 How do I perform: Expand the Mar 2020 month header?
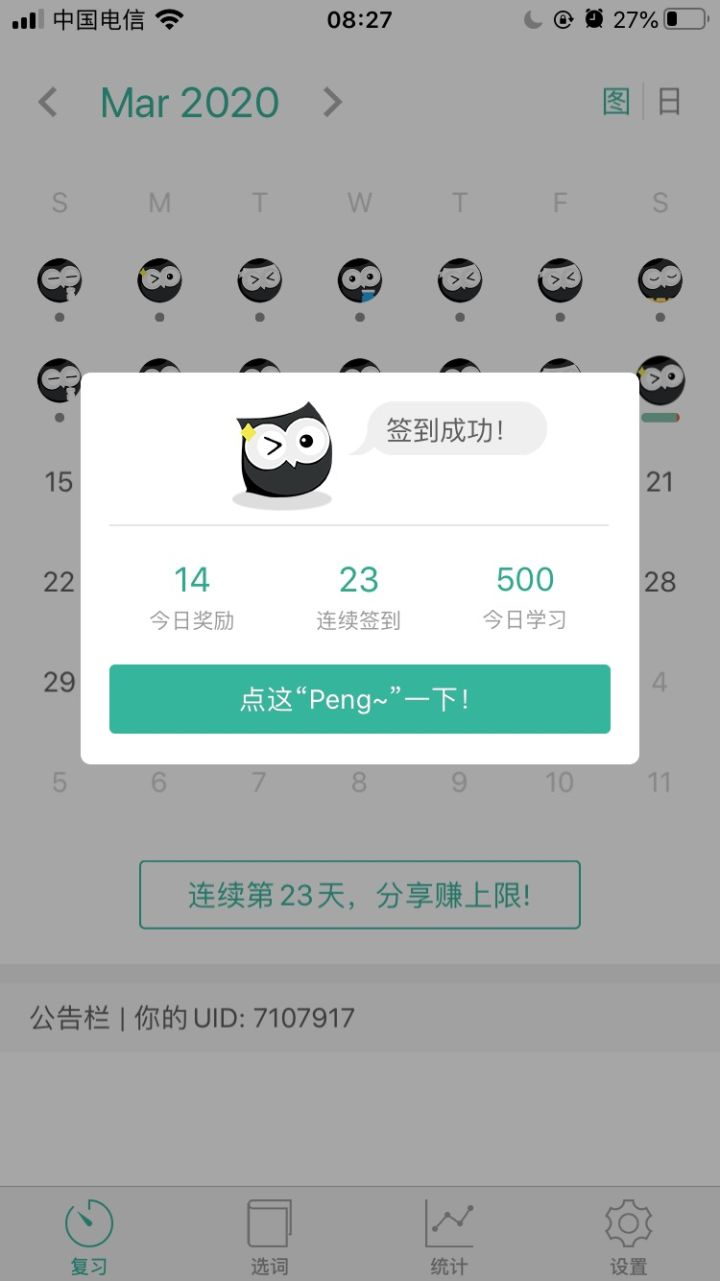(189, 101)
